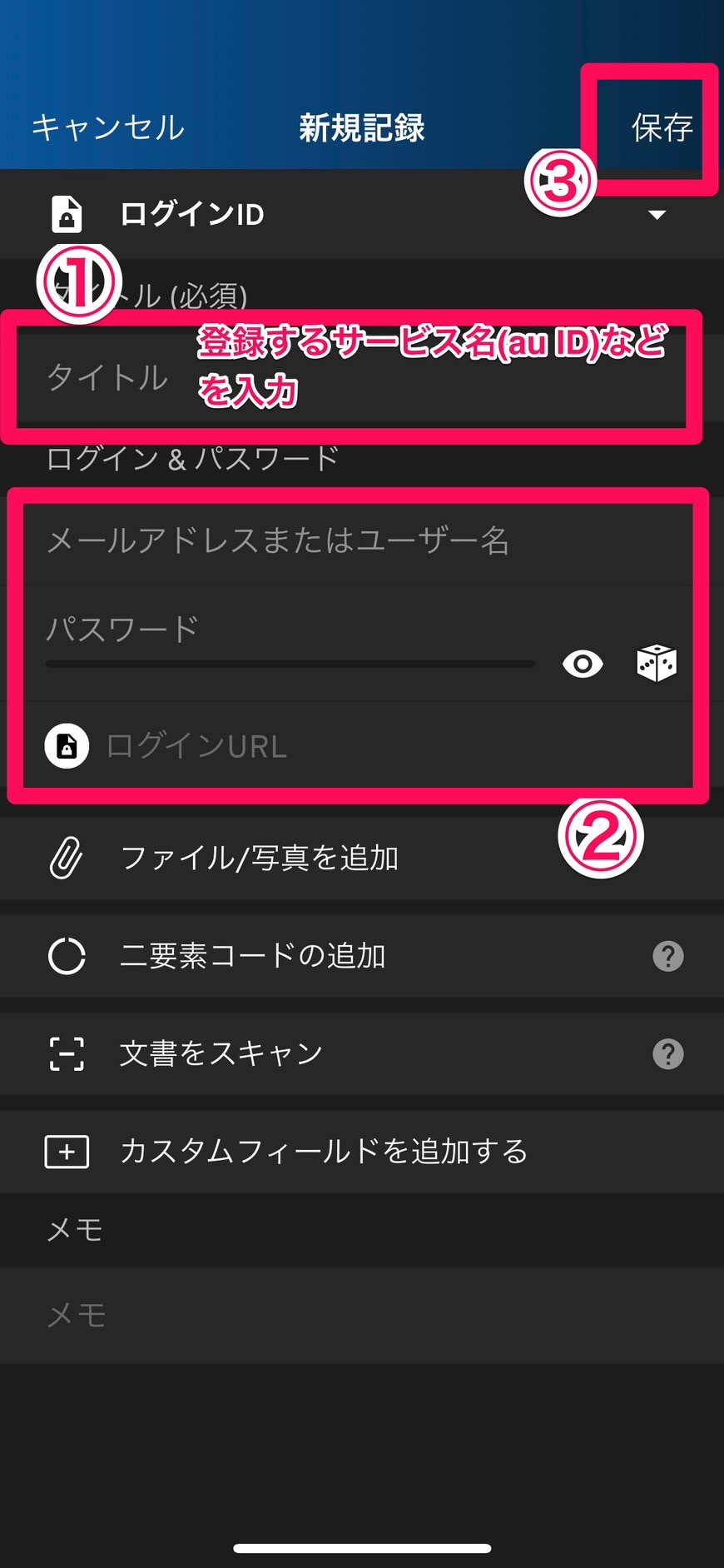724x1568 pixels.
Task: Open 二要素コードの追加
Action: click(x=362, y=956)
